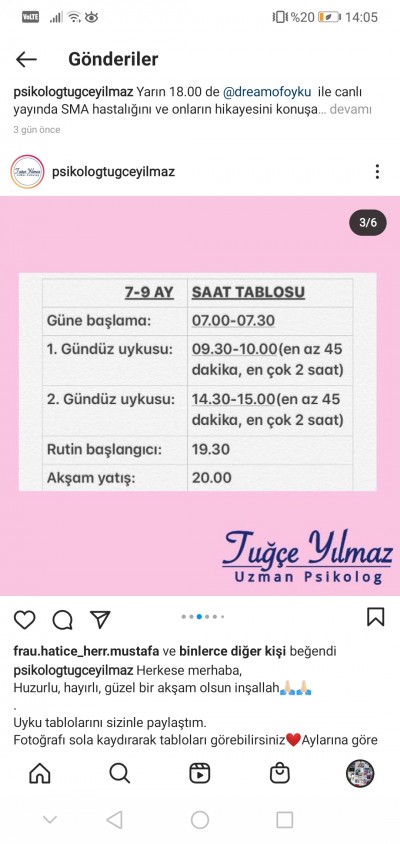The height and width of the screenshot is (844, 400).
Task: Like the sleep schedule post
Action: [x=25, y=620]
